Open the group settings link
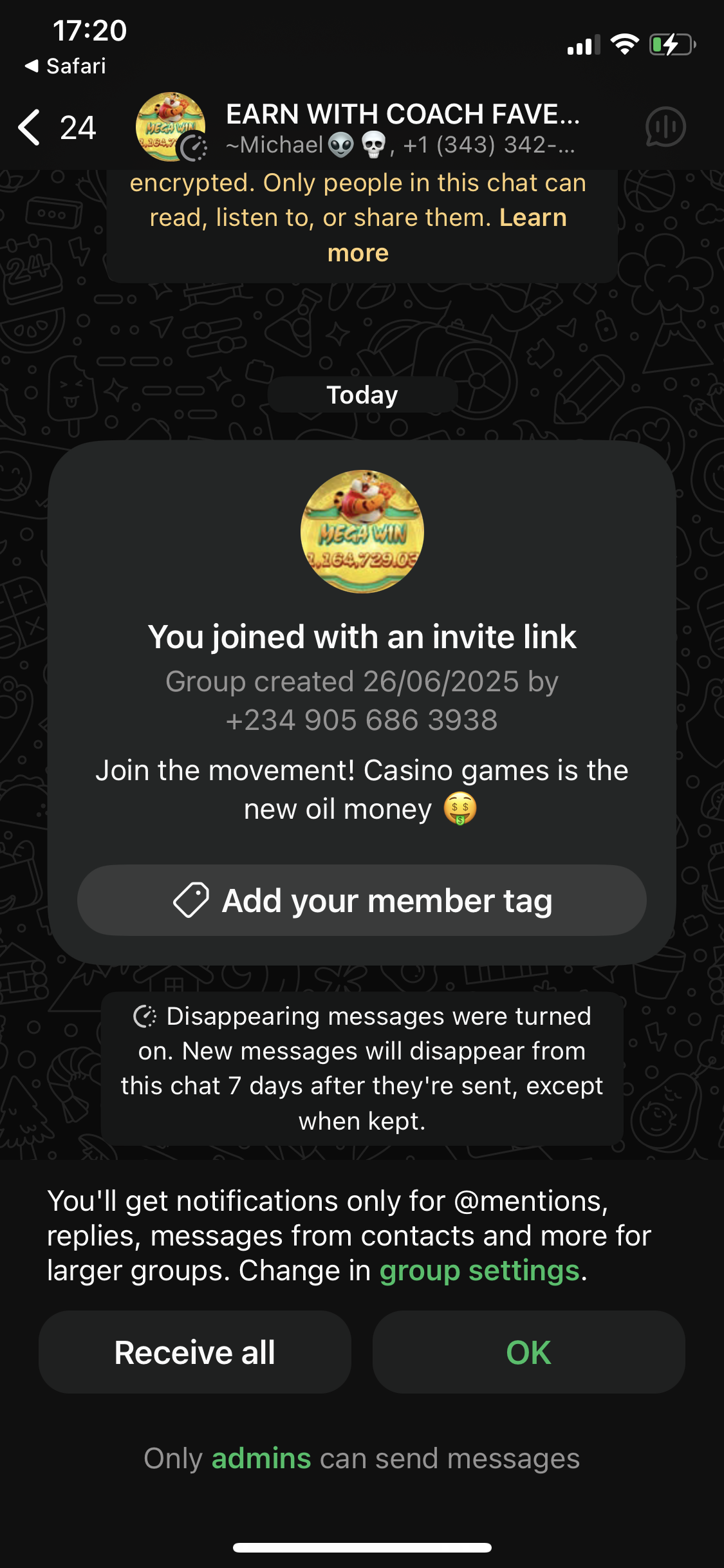 pos(479,1271)
